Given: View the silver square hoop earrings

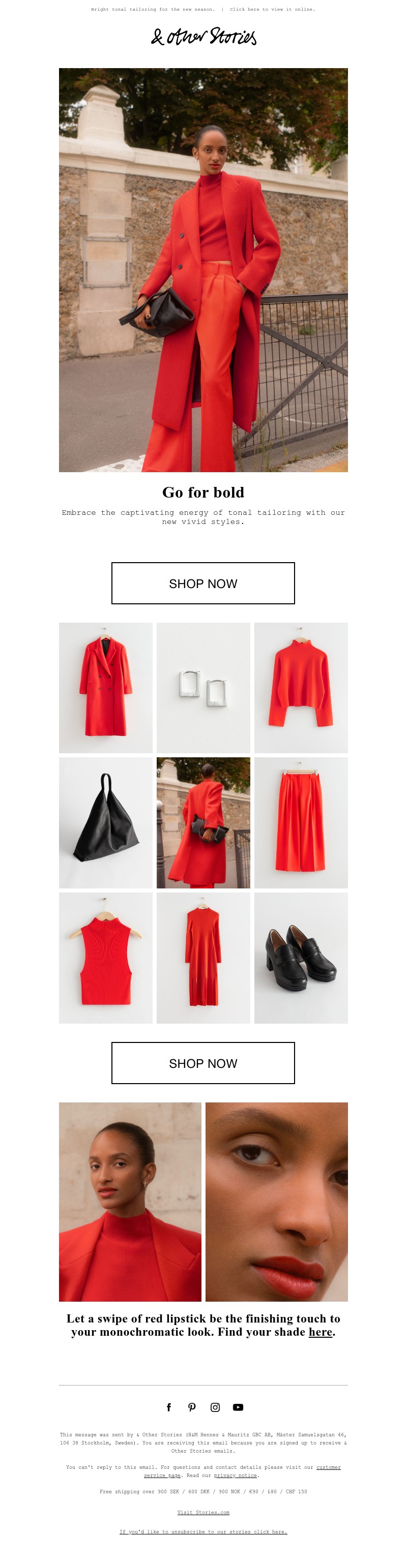Looking at the screenshot, I should [203, 687].
